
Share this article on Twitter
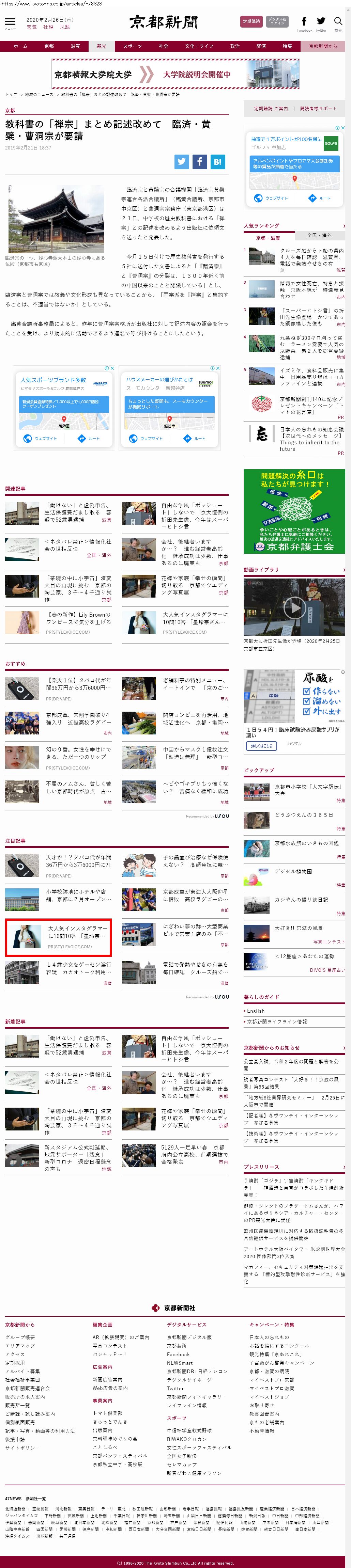pos(182,161)
